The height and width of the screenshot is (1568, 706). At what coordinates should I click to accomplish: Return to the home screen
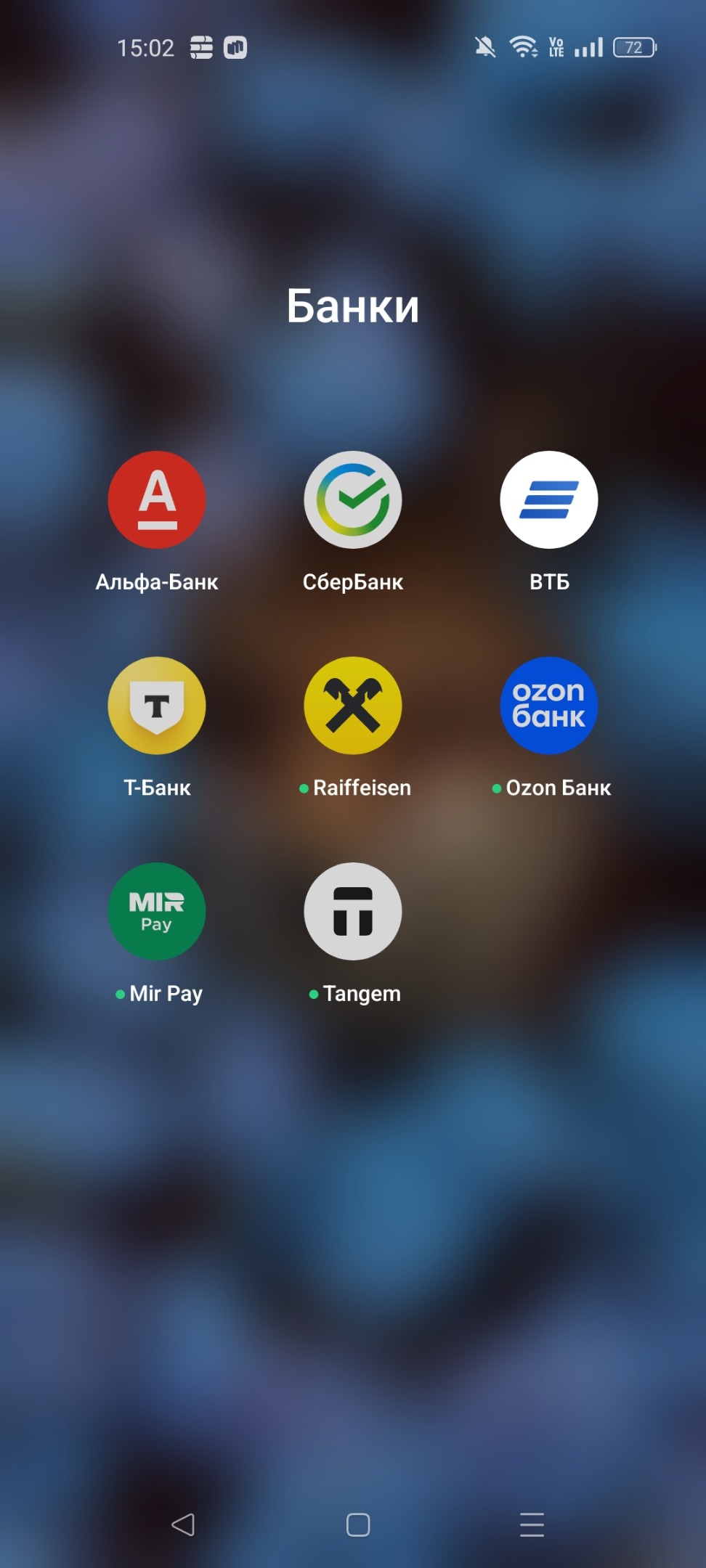[x=358, y=1524]
